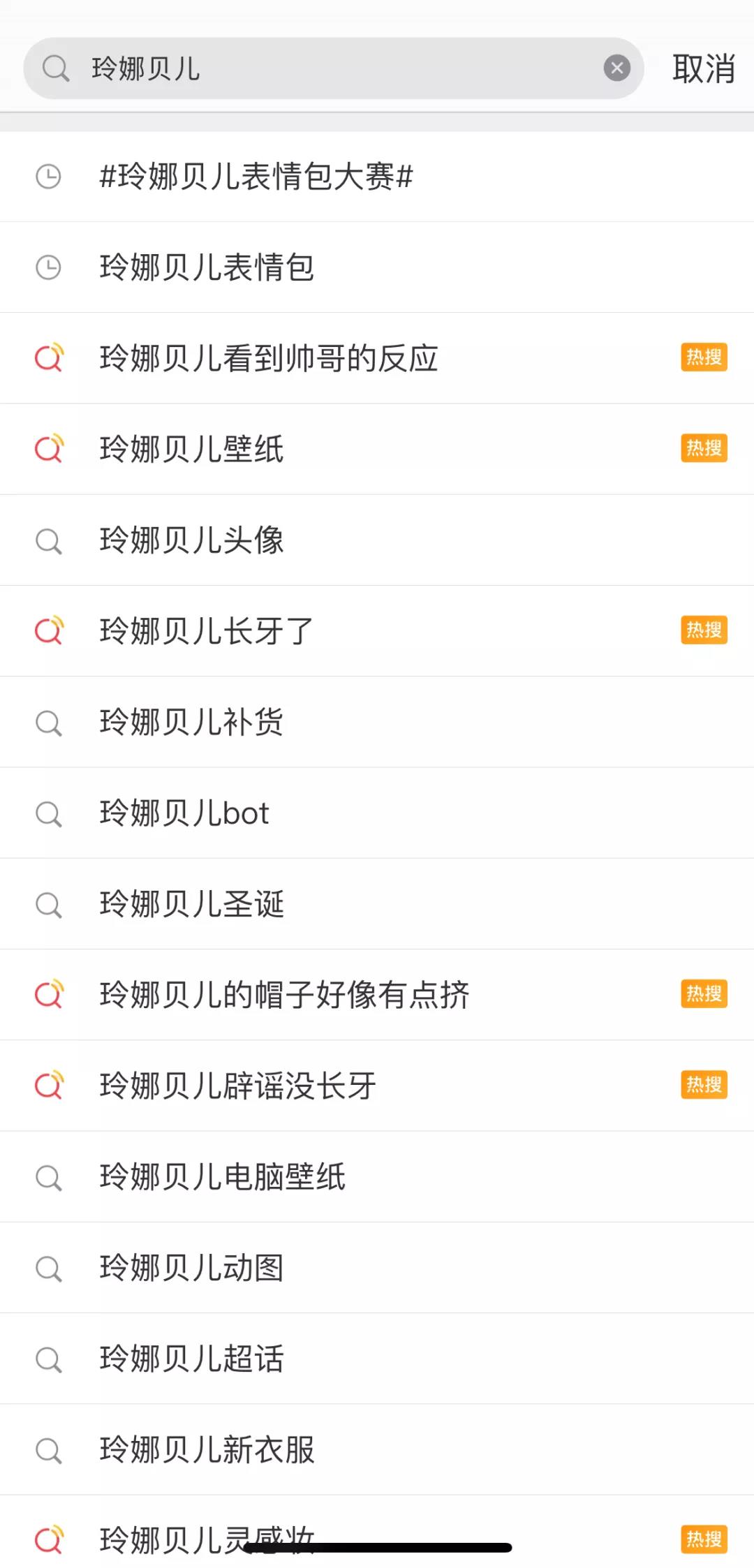The width and height of the screenshot is (754, 1568).
Task: Tap suggestion 玲娜贝儿新衣服
Action: [x=377, y=1450]
